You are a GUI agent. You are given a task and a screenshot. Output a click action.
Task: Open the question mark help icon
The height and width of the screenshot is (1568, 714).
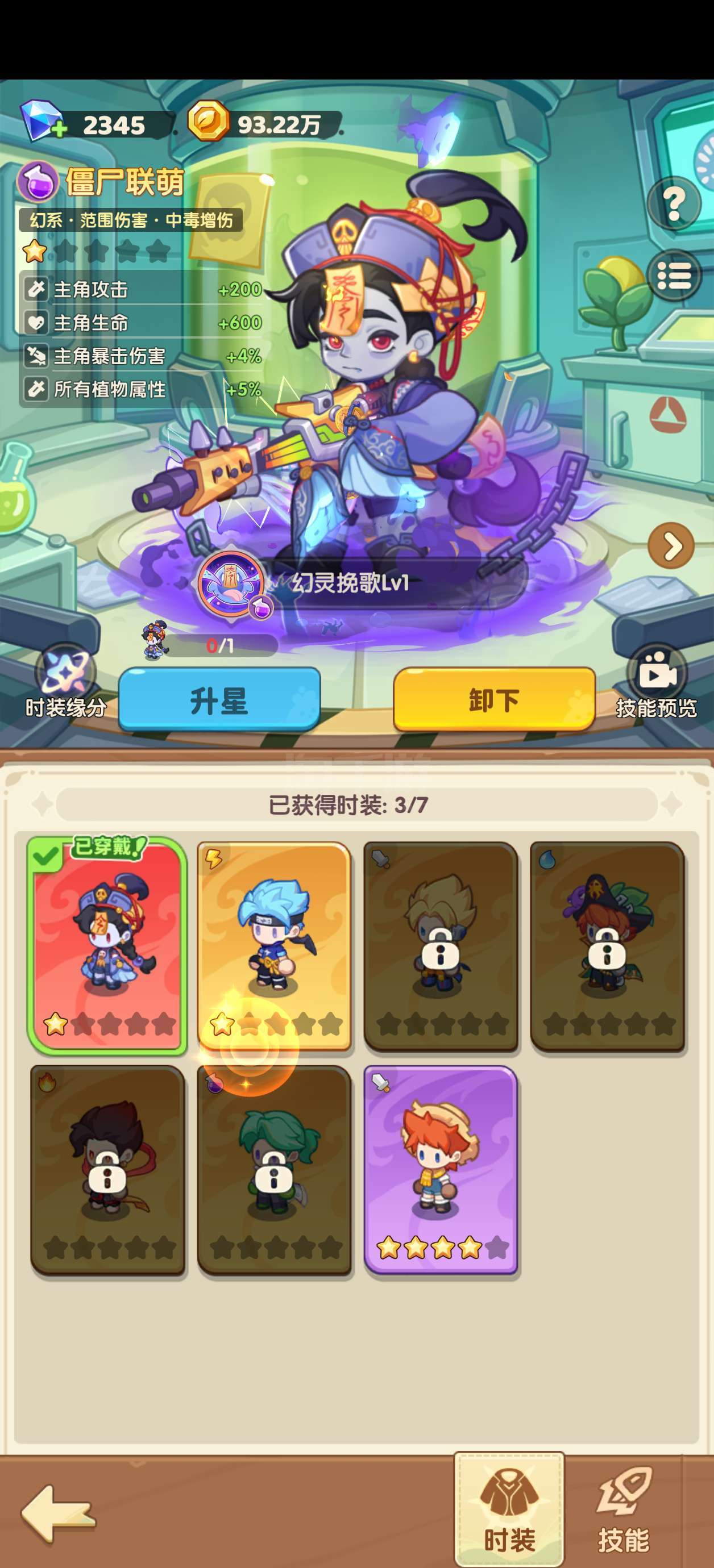point(674,203)
